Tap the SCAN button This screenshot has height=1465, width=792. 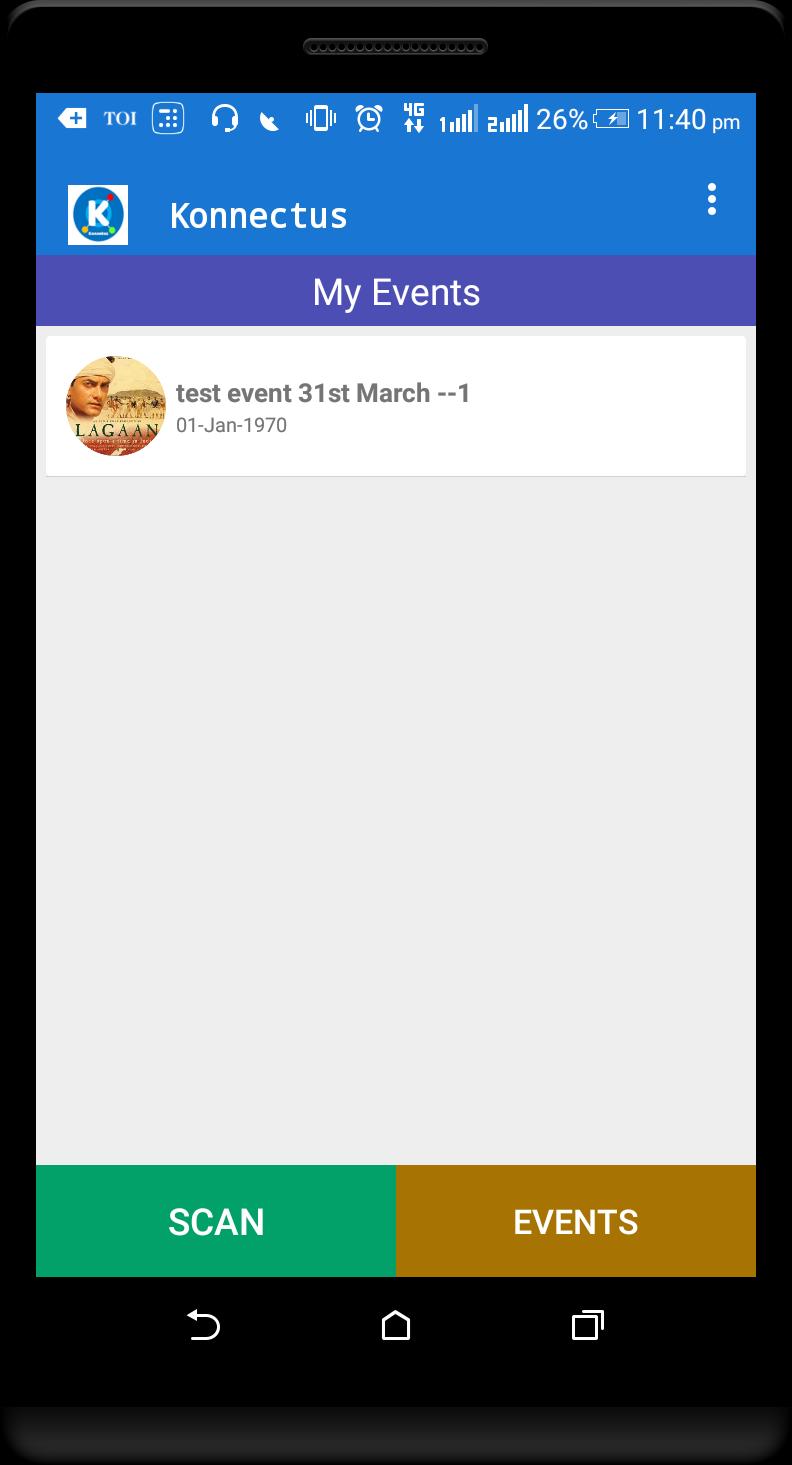pos(216,1221)
